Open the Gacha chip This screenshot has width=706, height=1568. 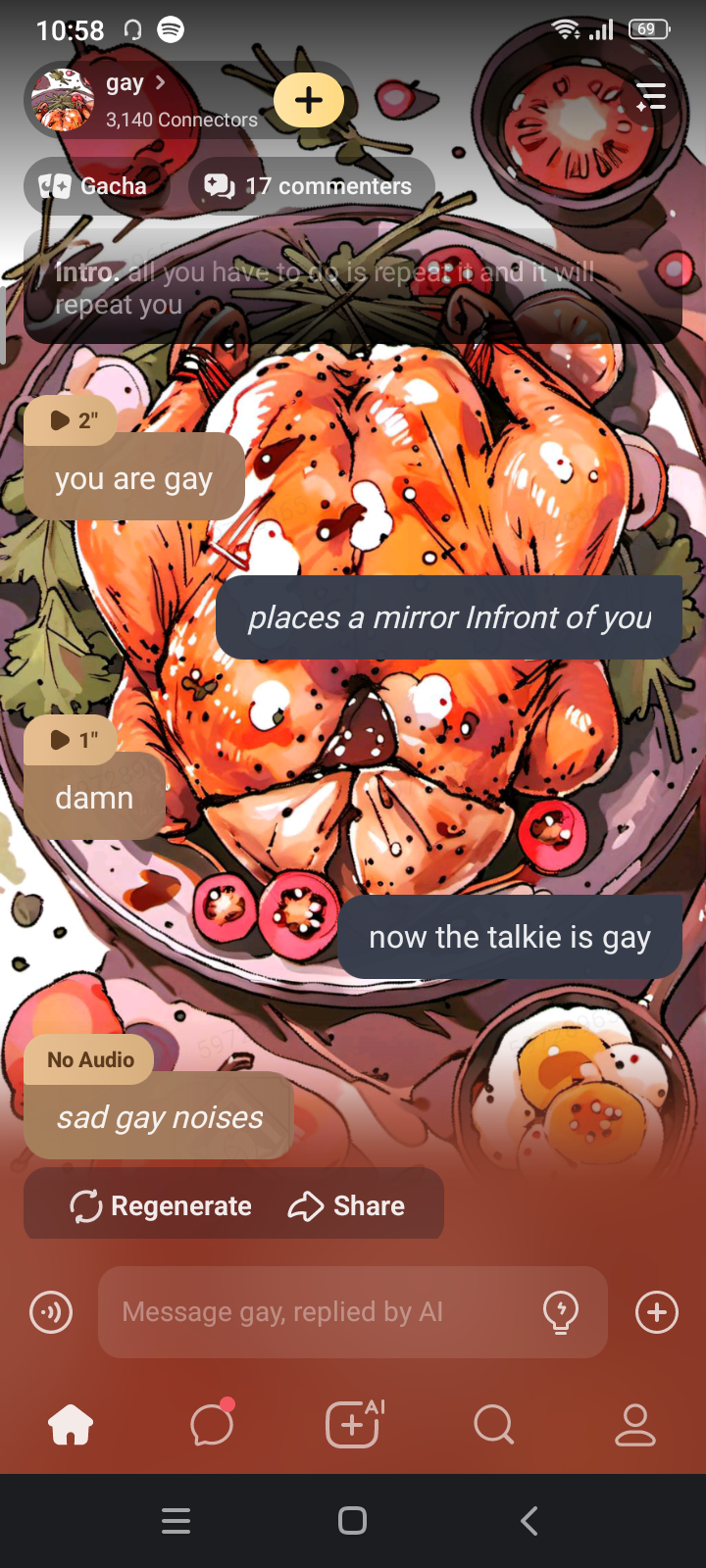coord(94,186)
